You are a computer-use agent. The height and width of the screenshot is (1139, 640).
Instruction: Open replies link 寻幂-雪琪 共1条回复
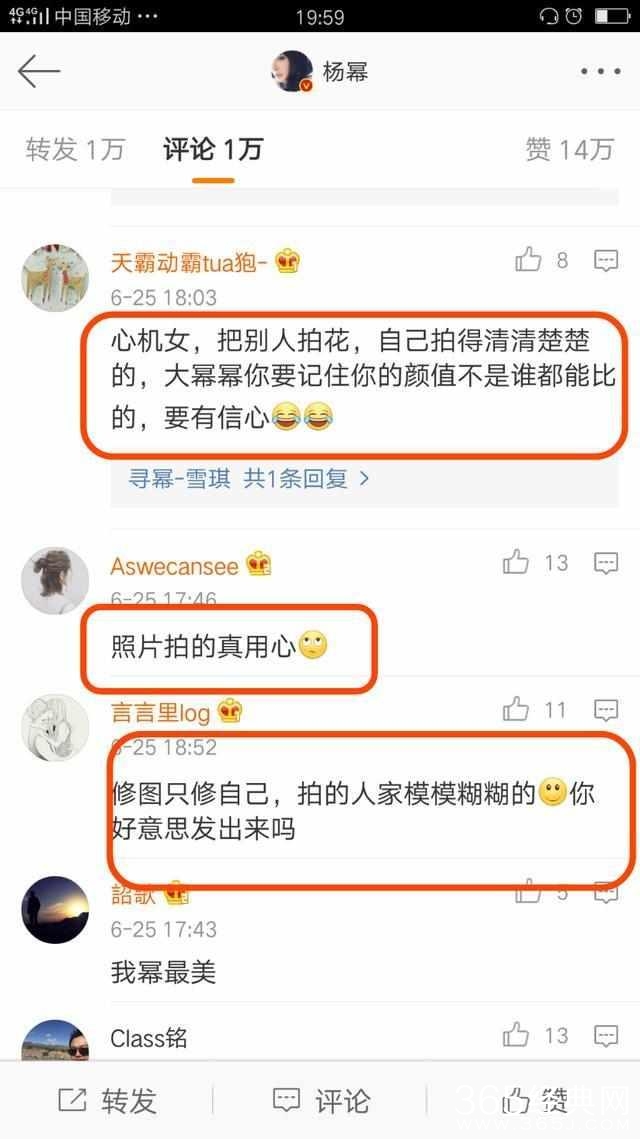(248, 478)
